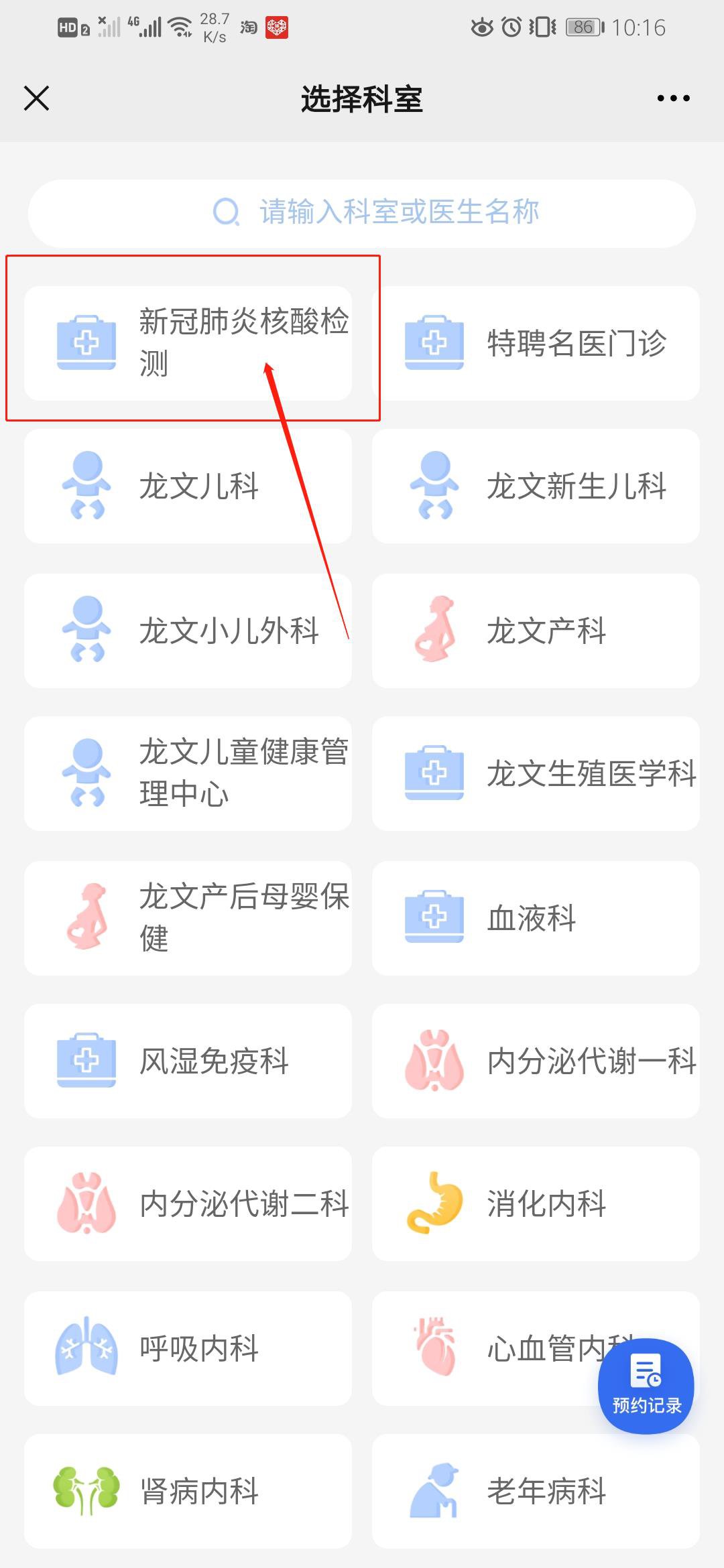Tap the department or doctor search field

tap(362, 212)
